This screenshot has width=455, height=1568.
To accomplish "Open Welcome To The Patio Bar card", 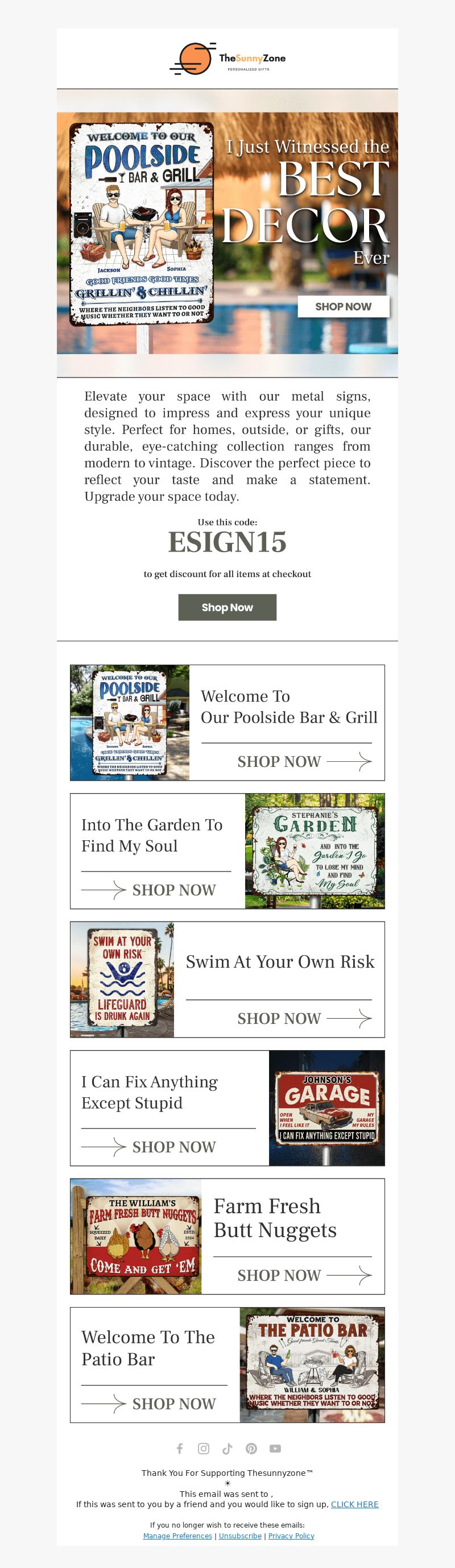I will coord(227,1364).
